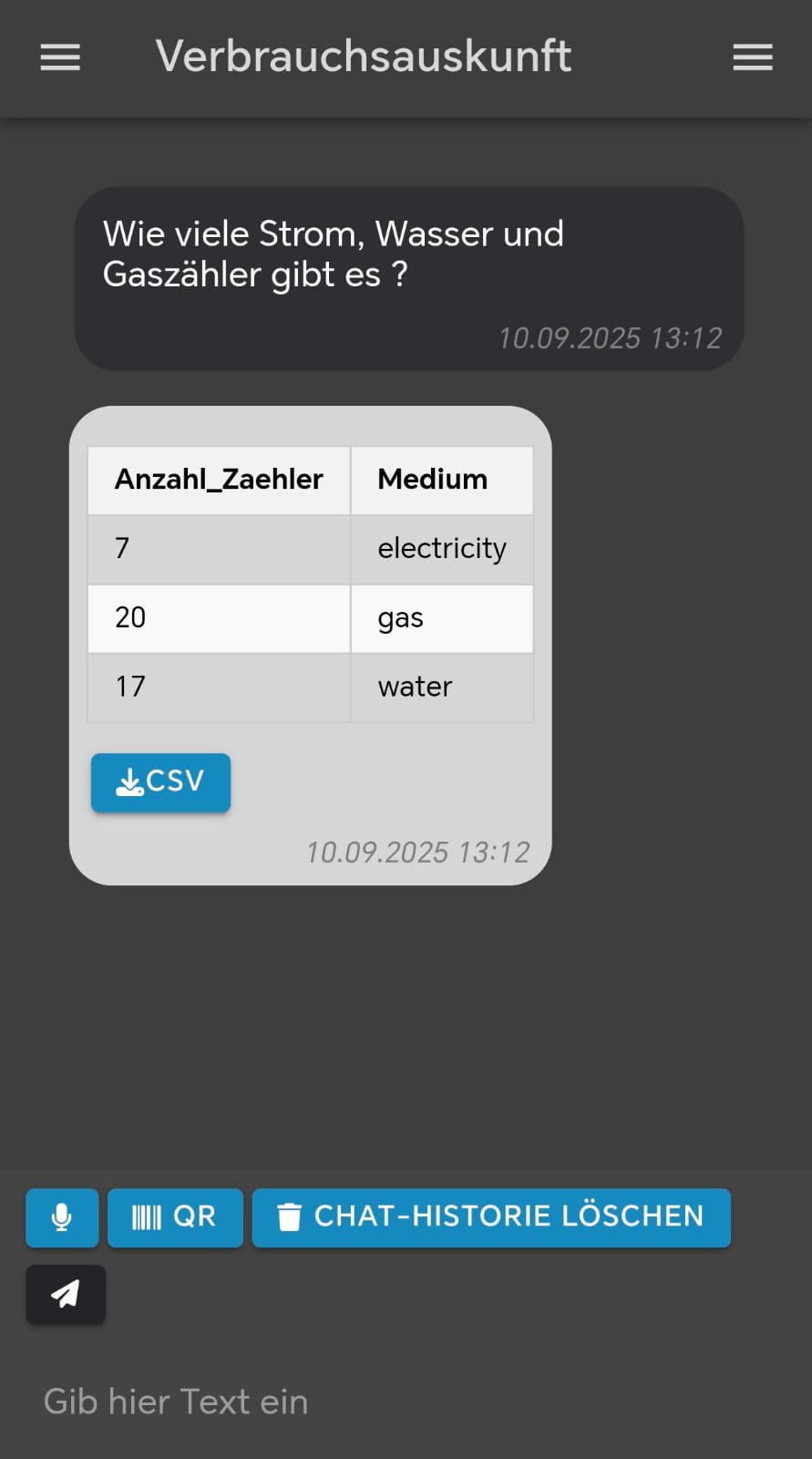
Task: Start voice input with the microphone
Action: [x=62, y=1217]
